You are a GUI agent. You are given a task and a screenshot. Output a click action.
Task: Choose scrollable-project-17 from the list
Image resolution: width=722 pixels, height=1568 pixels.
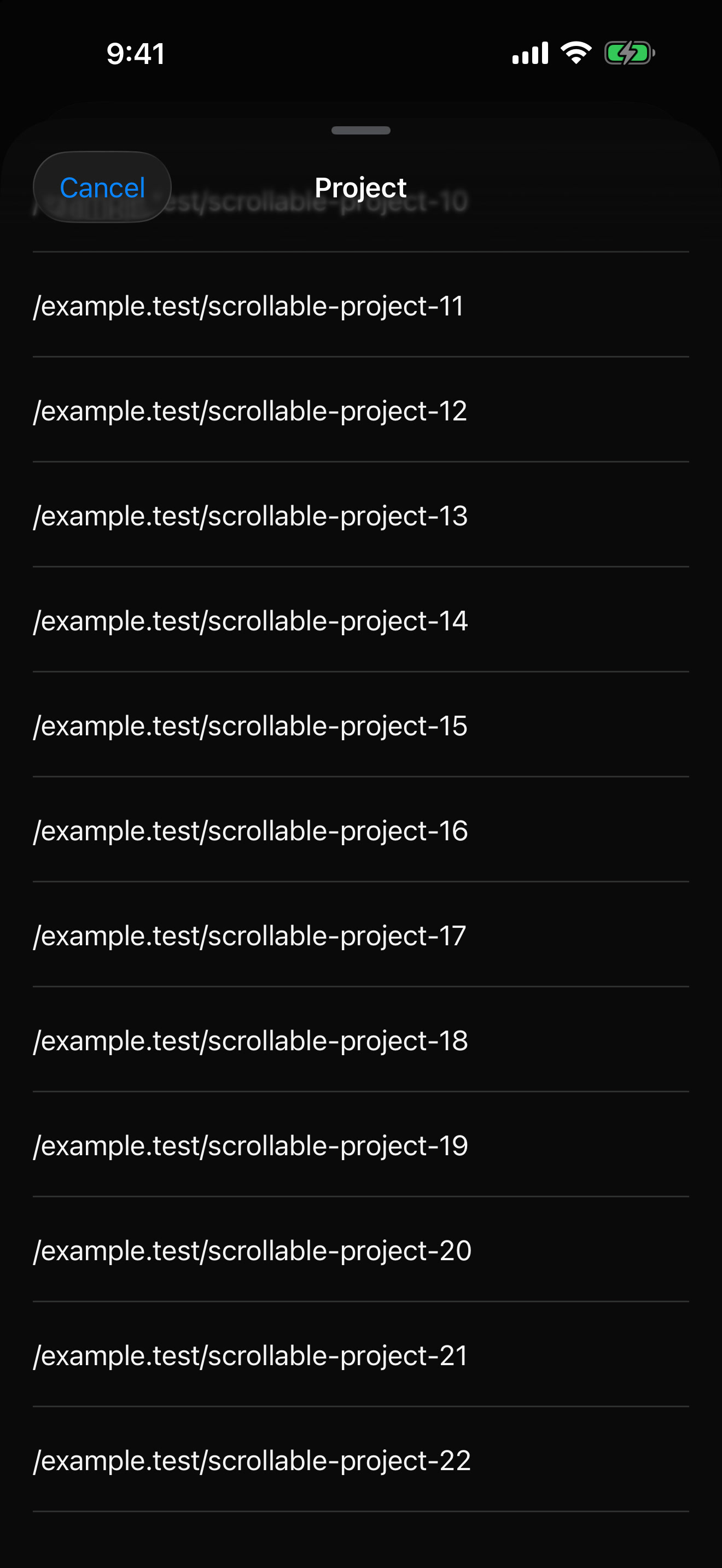pos(361,935)
